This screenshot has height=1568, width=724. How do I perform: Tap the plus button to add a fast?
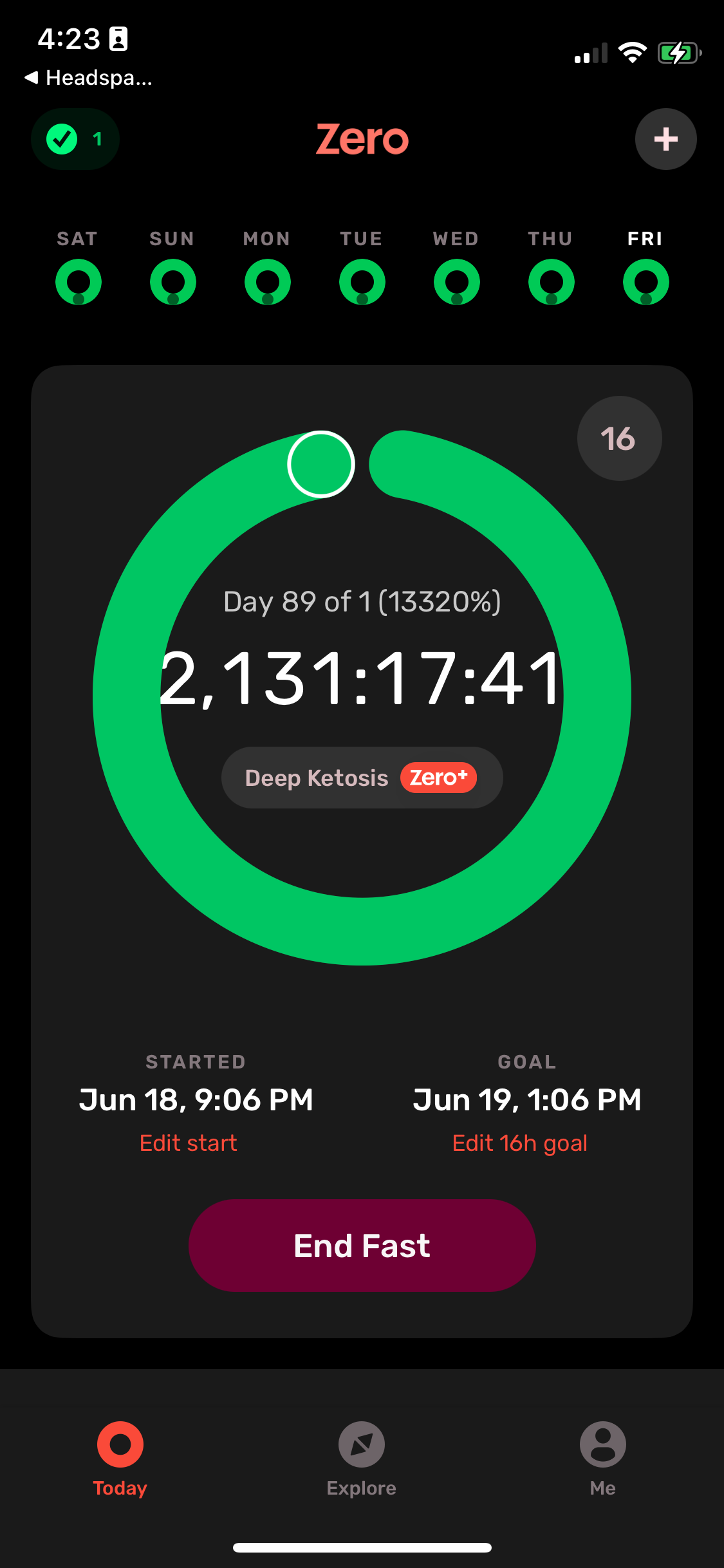pos(665,138)
